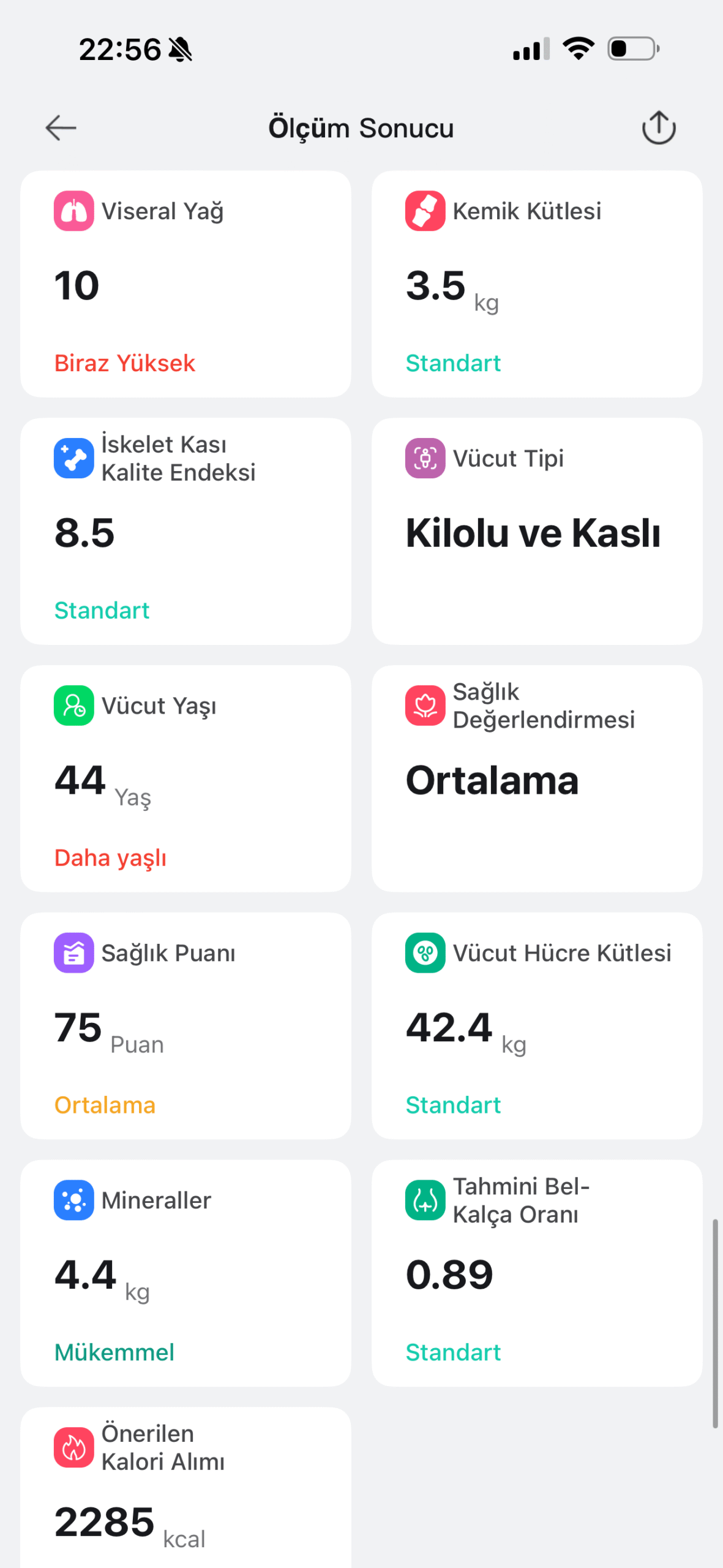Screen dimensions: 723x1568
Task: View Tahmini Bel-Kalça Oranı details
Action: pyautogui.click(x=536, y=1273)
